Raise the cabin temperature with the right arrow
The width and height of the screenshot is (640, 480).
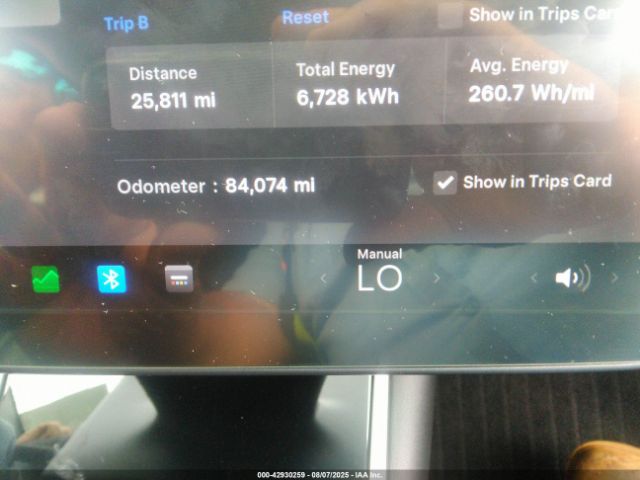(x=436, y=278)
